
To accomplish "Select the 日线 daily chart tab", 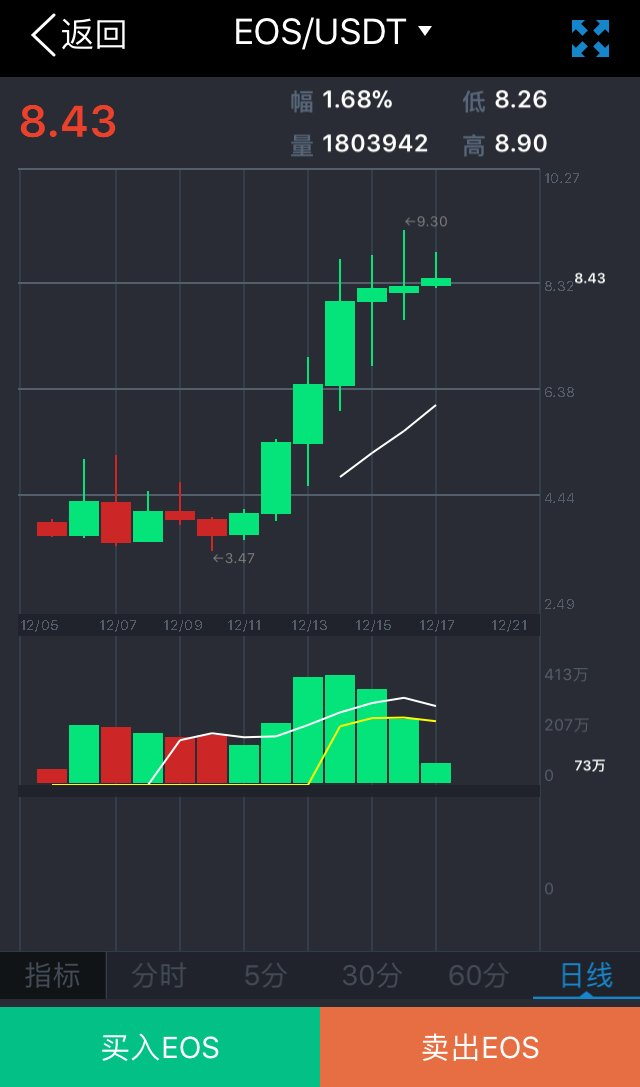I will click(586, 975).
